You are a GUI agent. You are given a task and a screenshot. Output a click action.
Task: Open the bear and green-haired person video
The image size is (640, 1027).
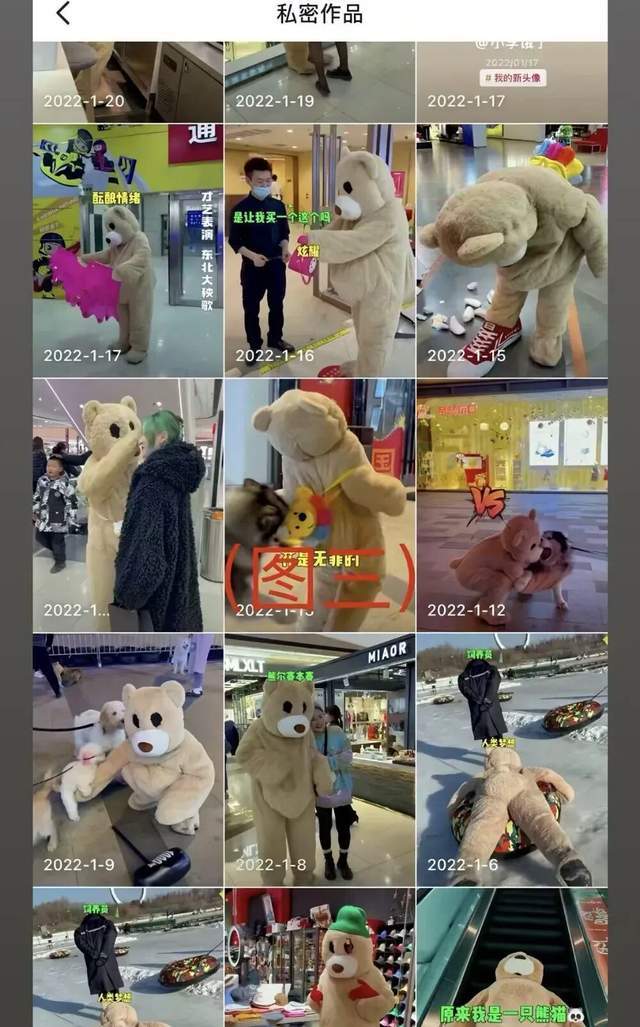pos(127,505)
